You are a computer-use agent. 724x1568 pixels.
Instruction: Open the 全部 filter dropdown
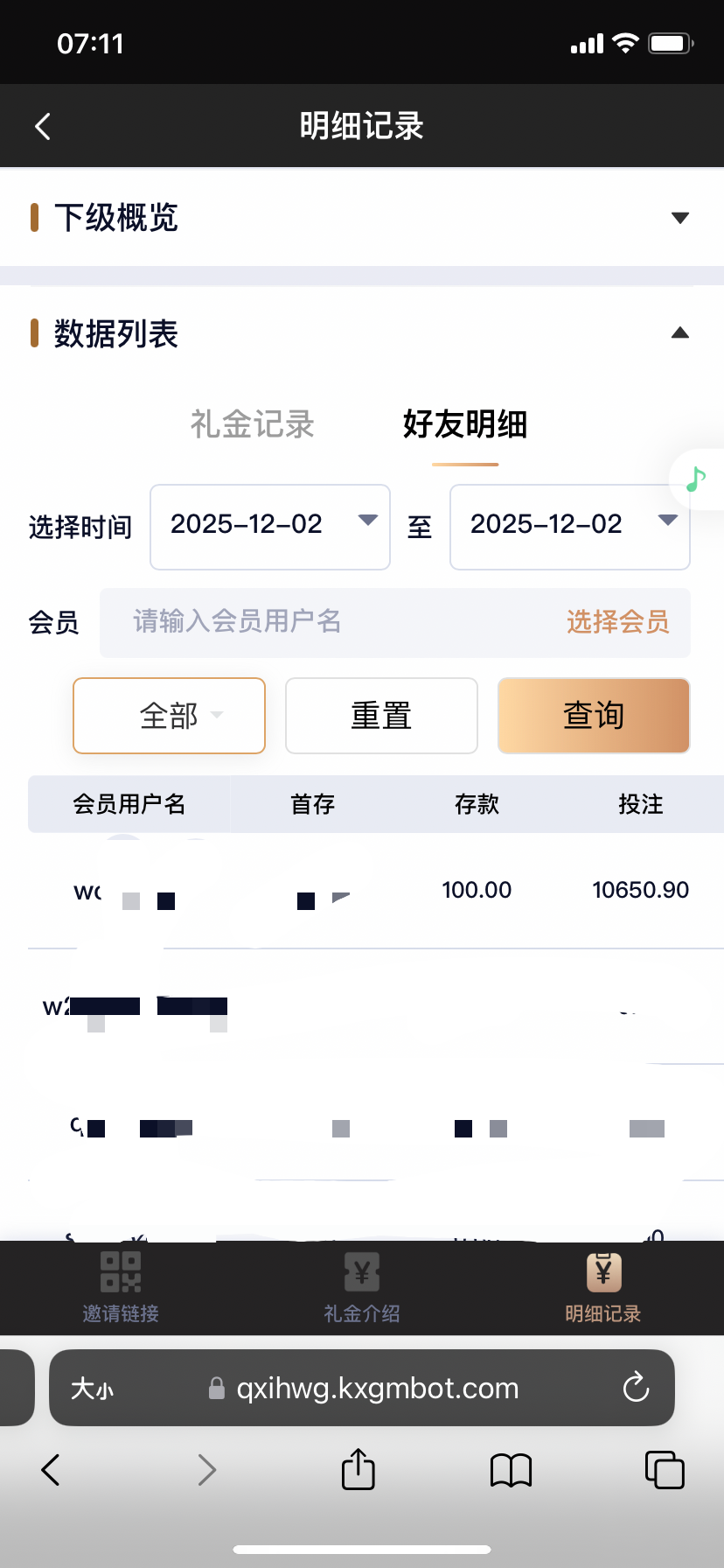coord(169,716)
